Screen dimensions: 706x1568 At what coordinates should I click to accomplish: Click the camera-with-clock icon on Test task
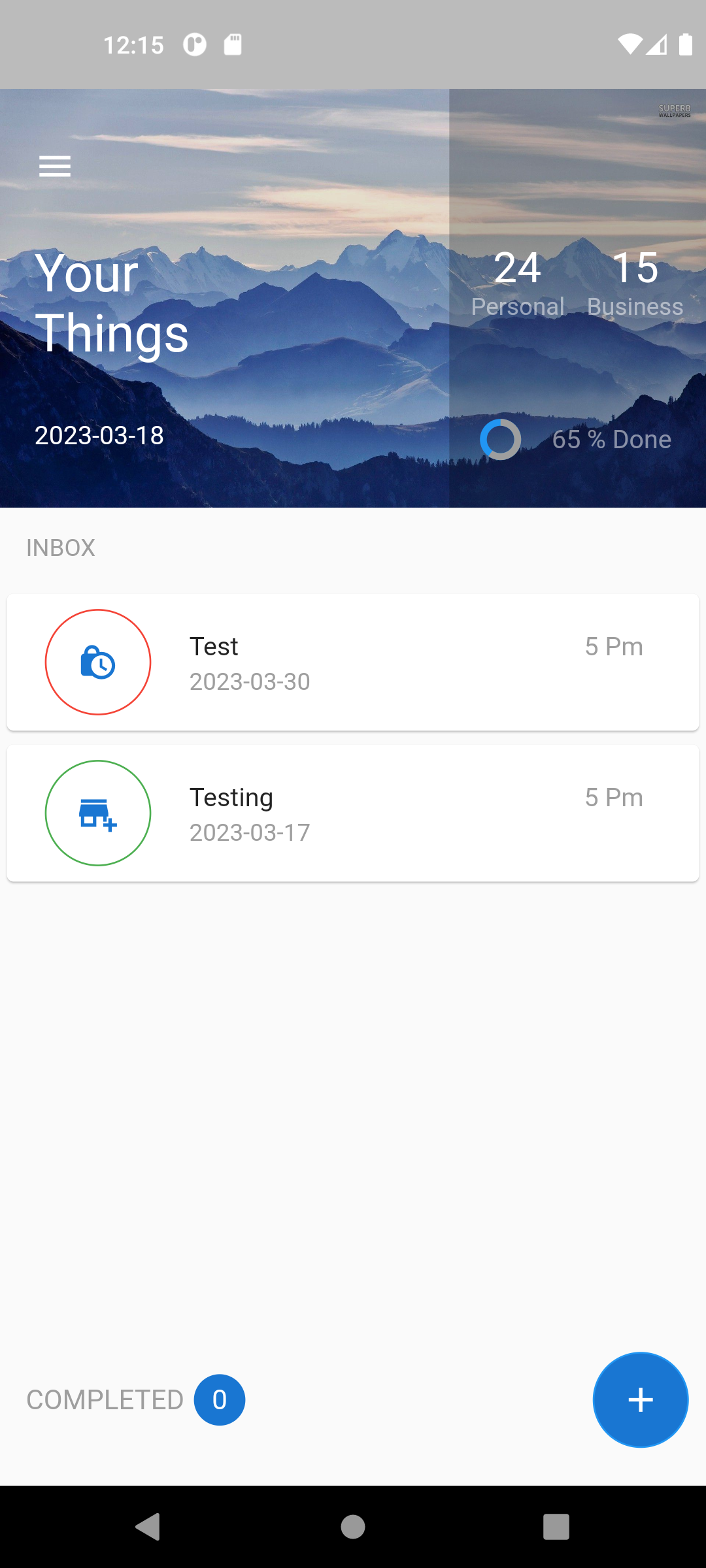tap(97, 662)
